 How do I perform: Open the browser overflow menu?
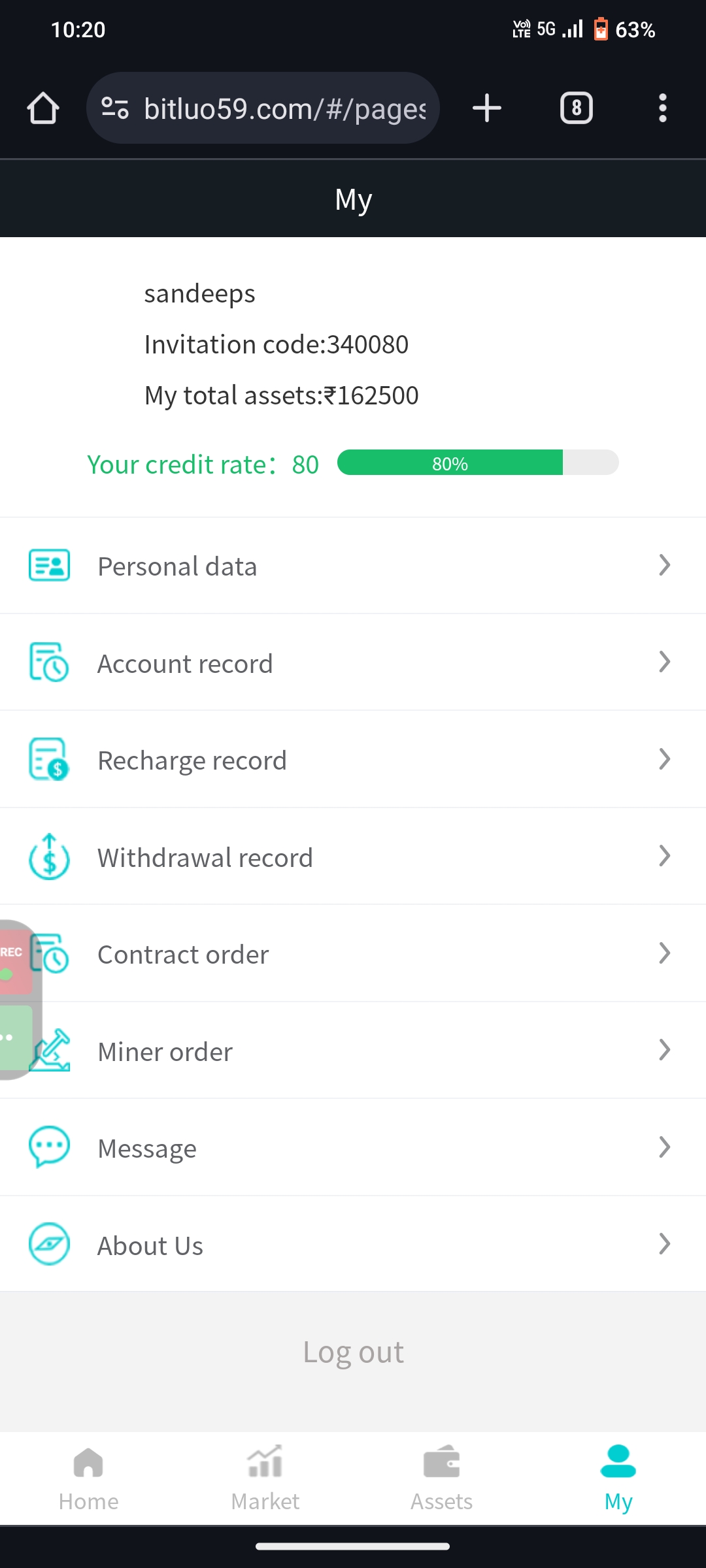(662, 108)
